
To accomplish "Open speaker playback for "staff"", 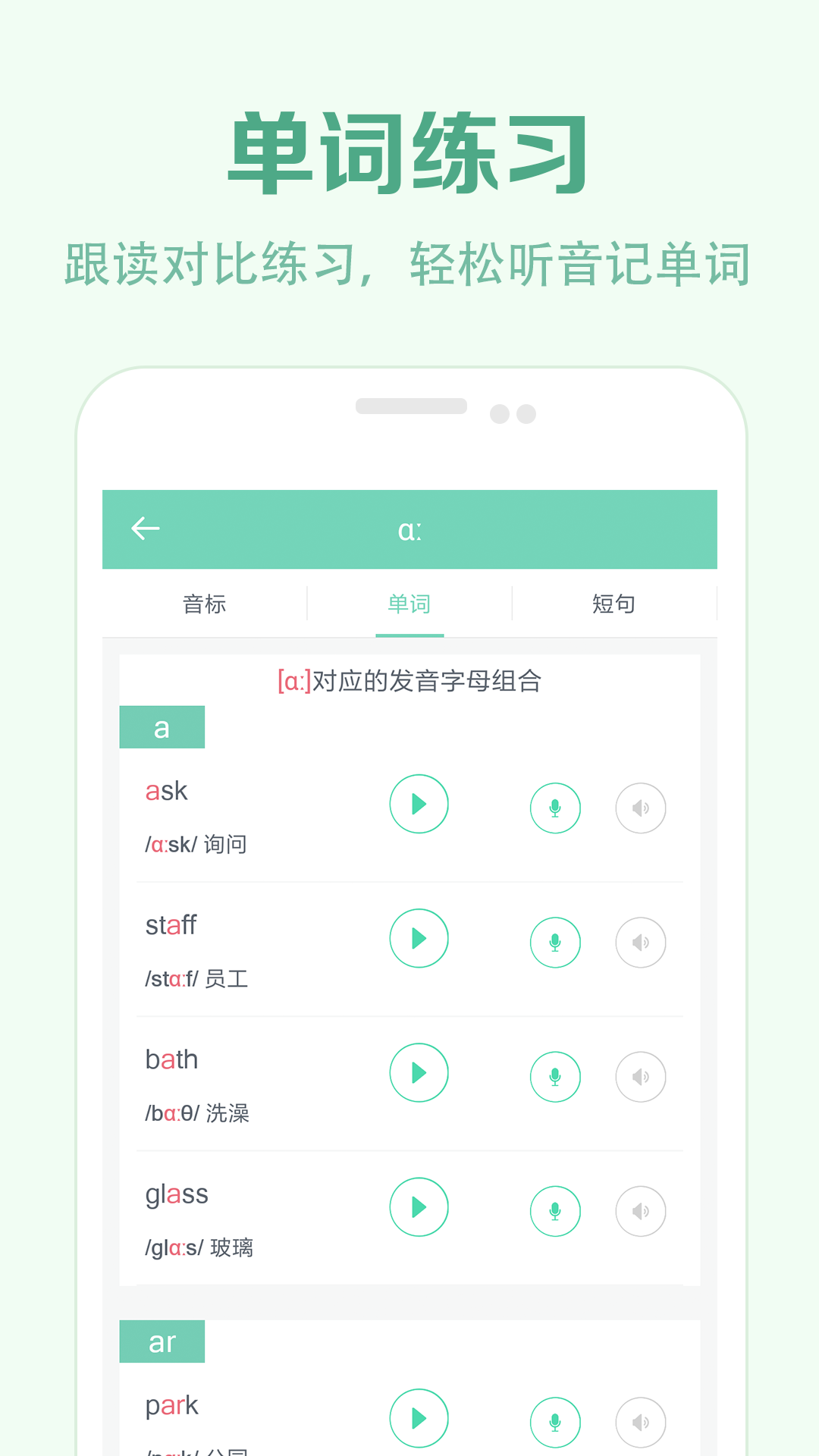I will pos(641,942).
